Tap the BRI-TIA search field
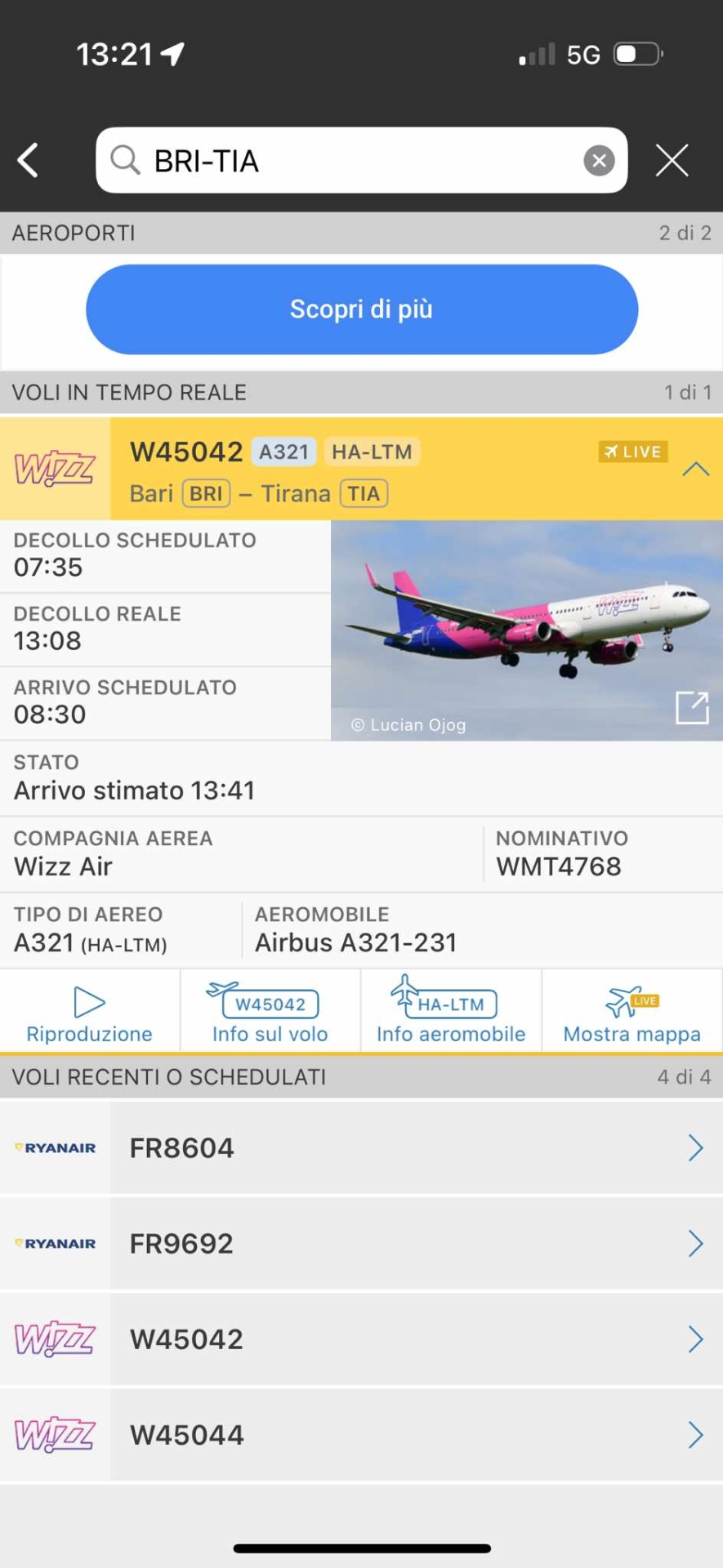This screenshot has width=723, height=1568. (343, 161)
